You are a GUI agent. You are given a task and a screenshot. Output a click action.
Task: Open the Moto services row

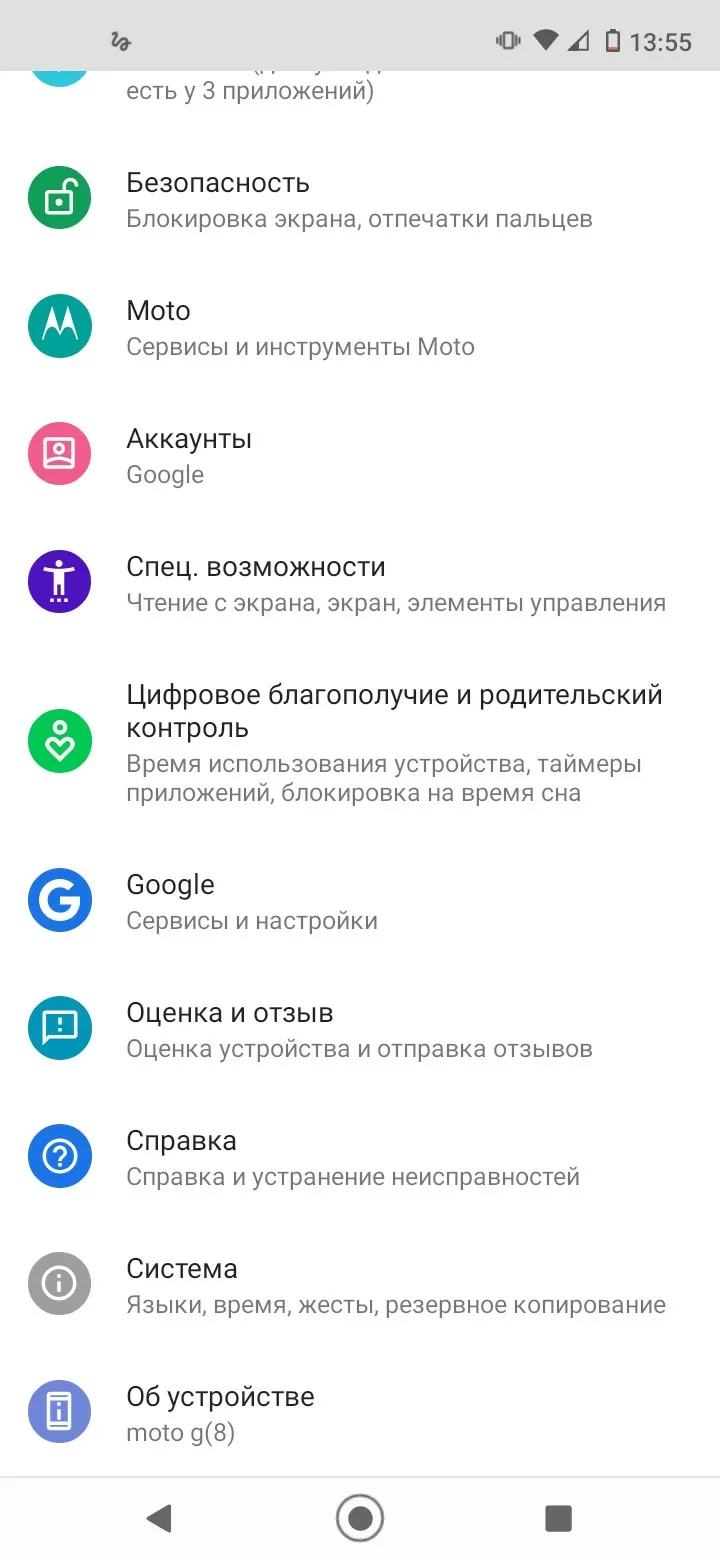pyautogui.click(x=360, y=328)
